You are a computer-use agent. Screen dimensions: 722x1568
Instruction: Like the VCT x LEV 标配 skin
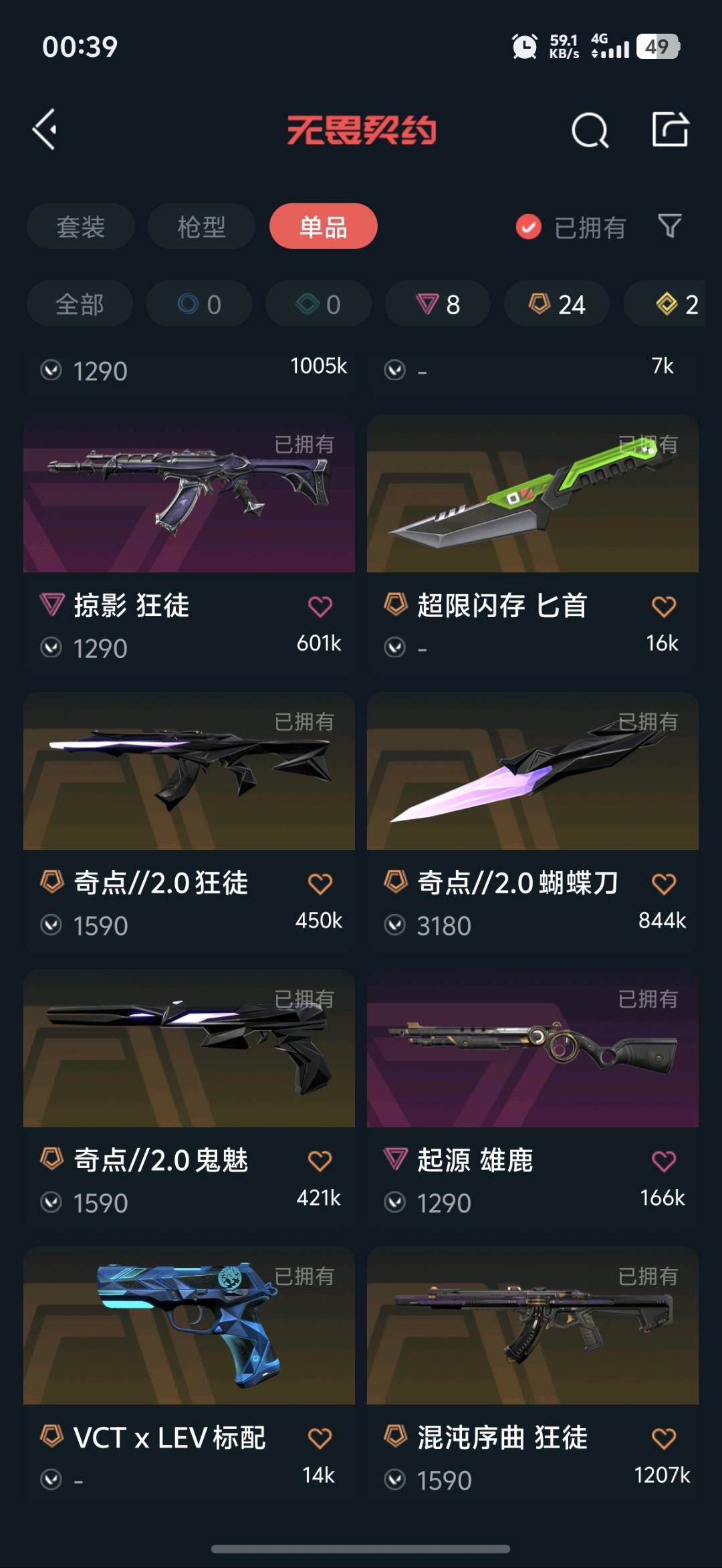click(320, 1438)
